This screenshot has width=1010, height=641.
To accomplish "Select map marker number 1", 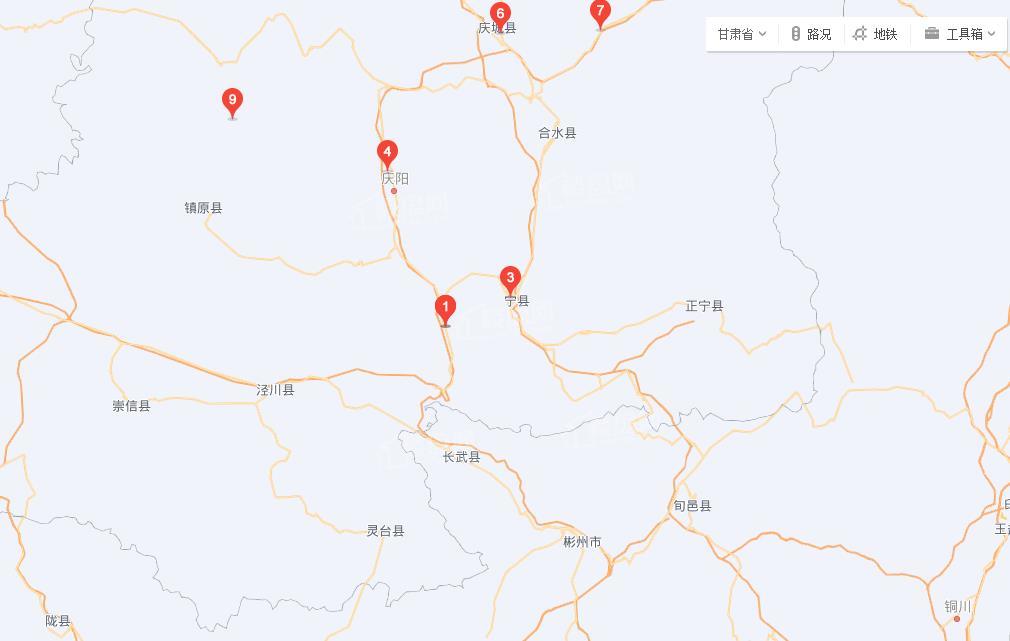I will (446, 308).
